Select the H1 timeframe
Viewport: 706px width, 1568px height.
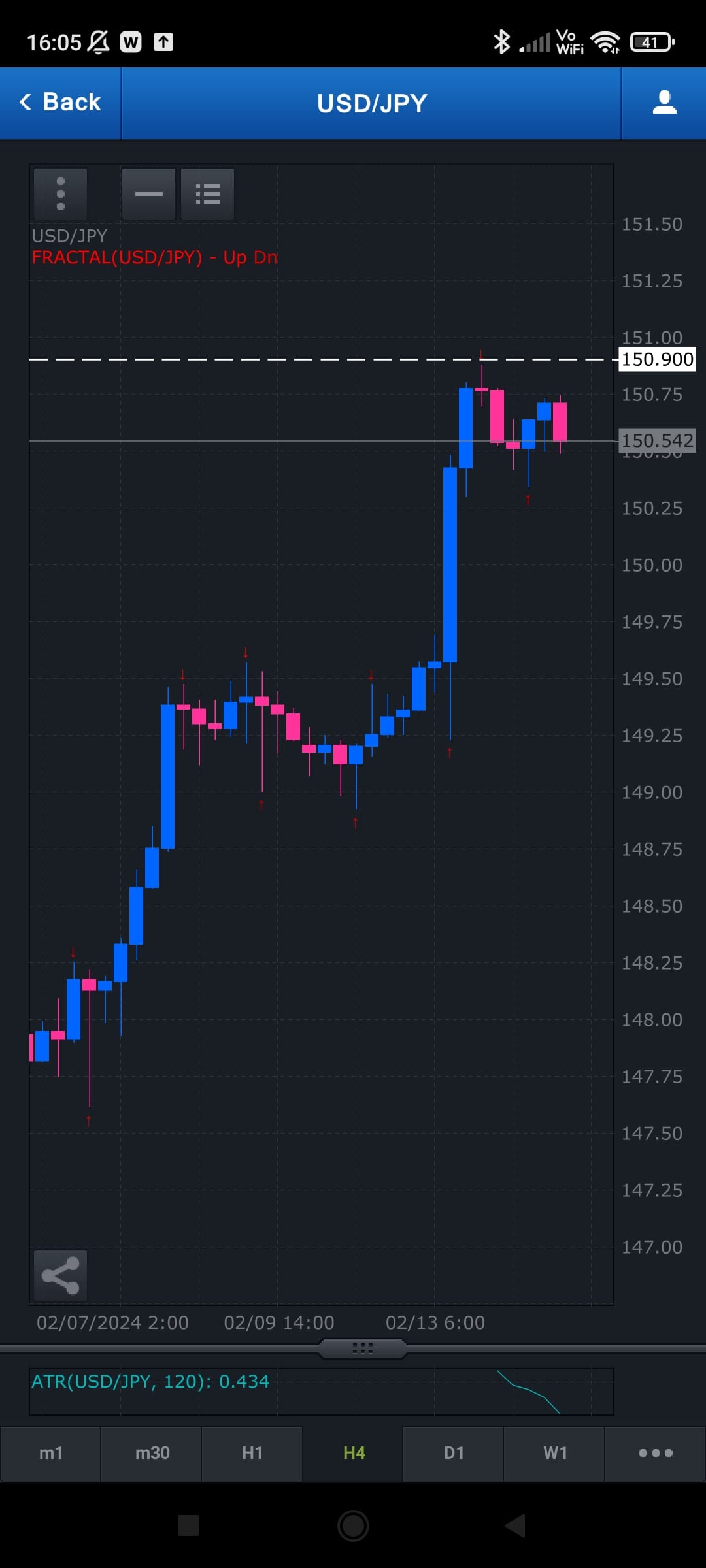[252, 1453]
